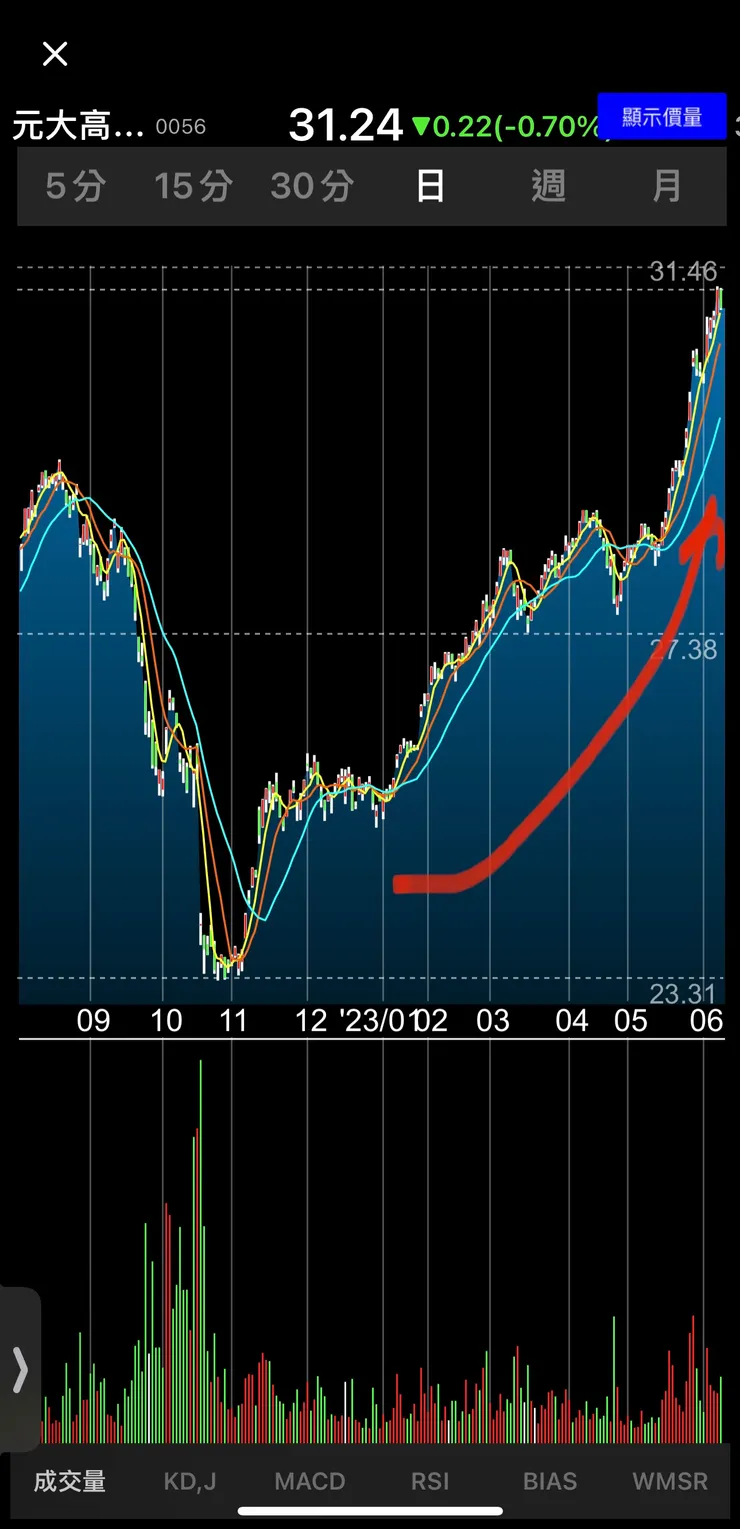Choose the BIAS indicator
The image size is (740, 1529).
pyautogui.click(x=550, y=1481)
